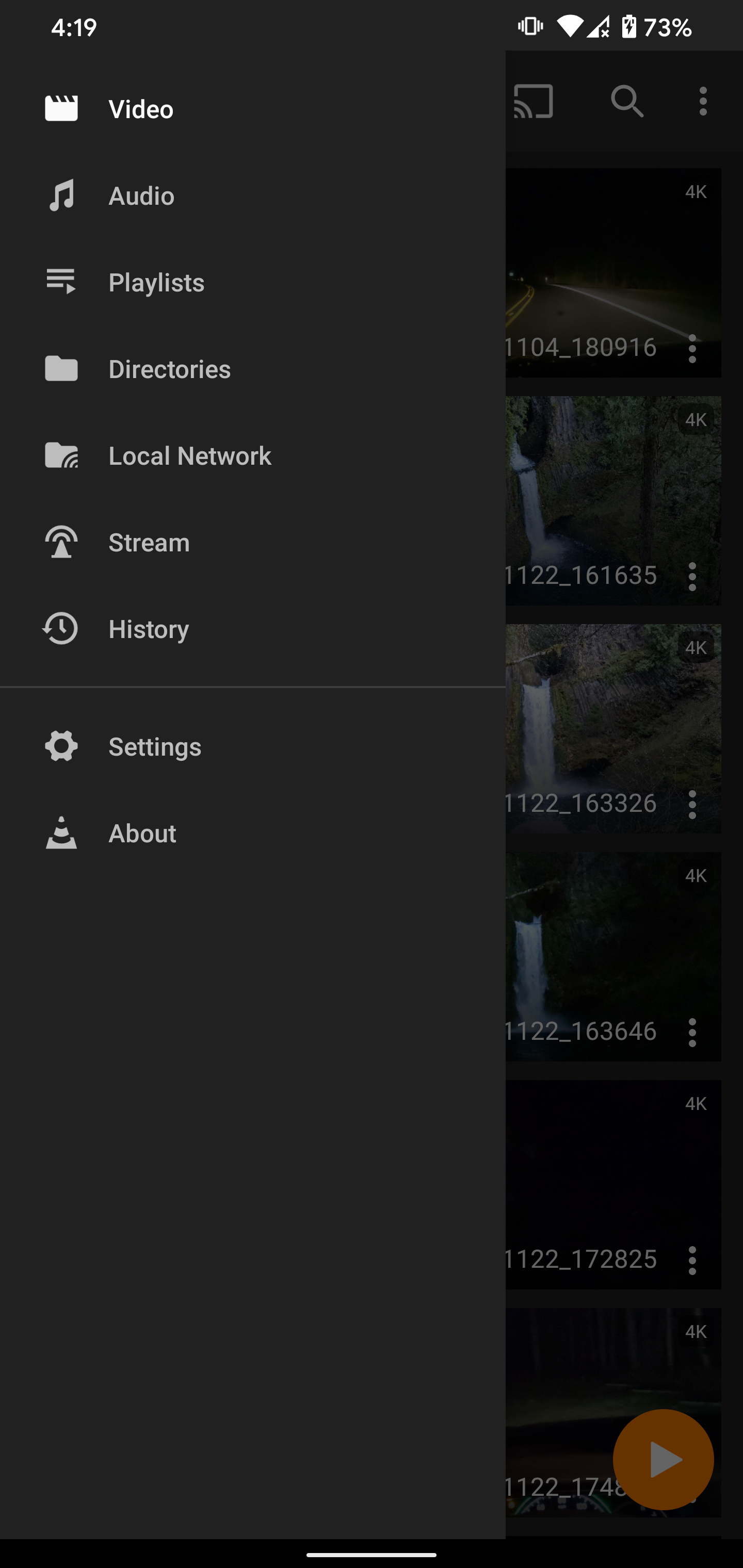743x1568 pixels.
Task: Open the About menu entry
Action: pyautogui.click(x=142, y=834)
